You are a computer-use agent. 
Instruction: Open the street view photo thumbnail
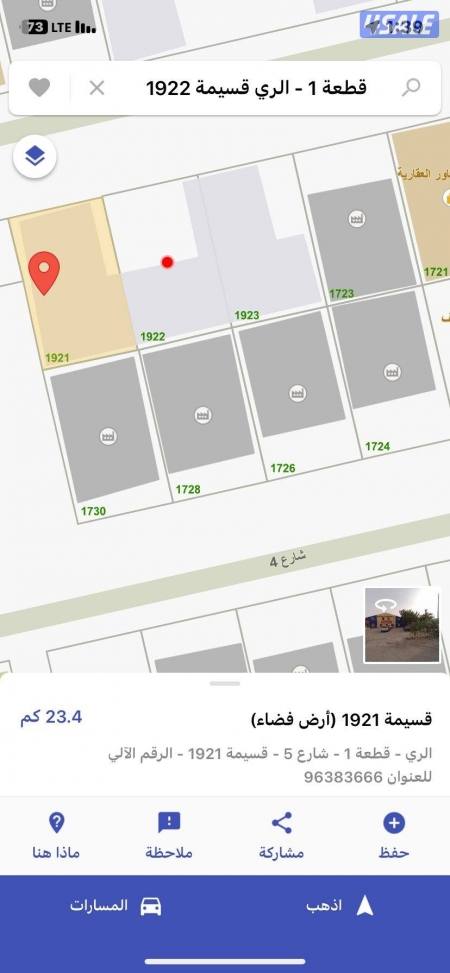click(402, 625)
